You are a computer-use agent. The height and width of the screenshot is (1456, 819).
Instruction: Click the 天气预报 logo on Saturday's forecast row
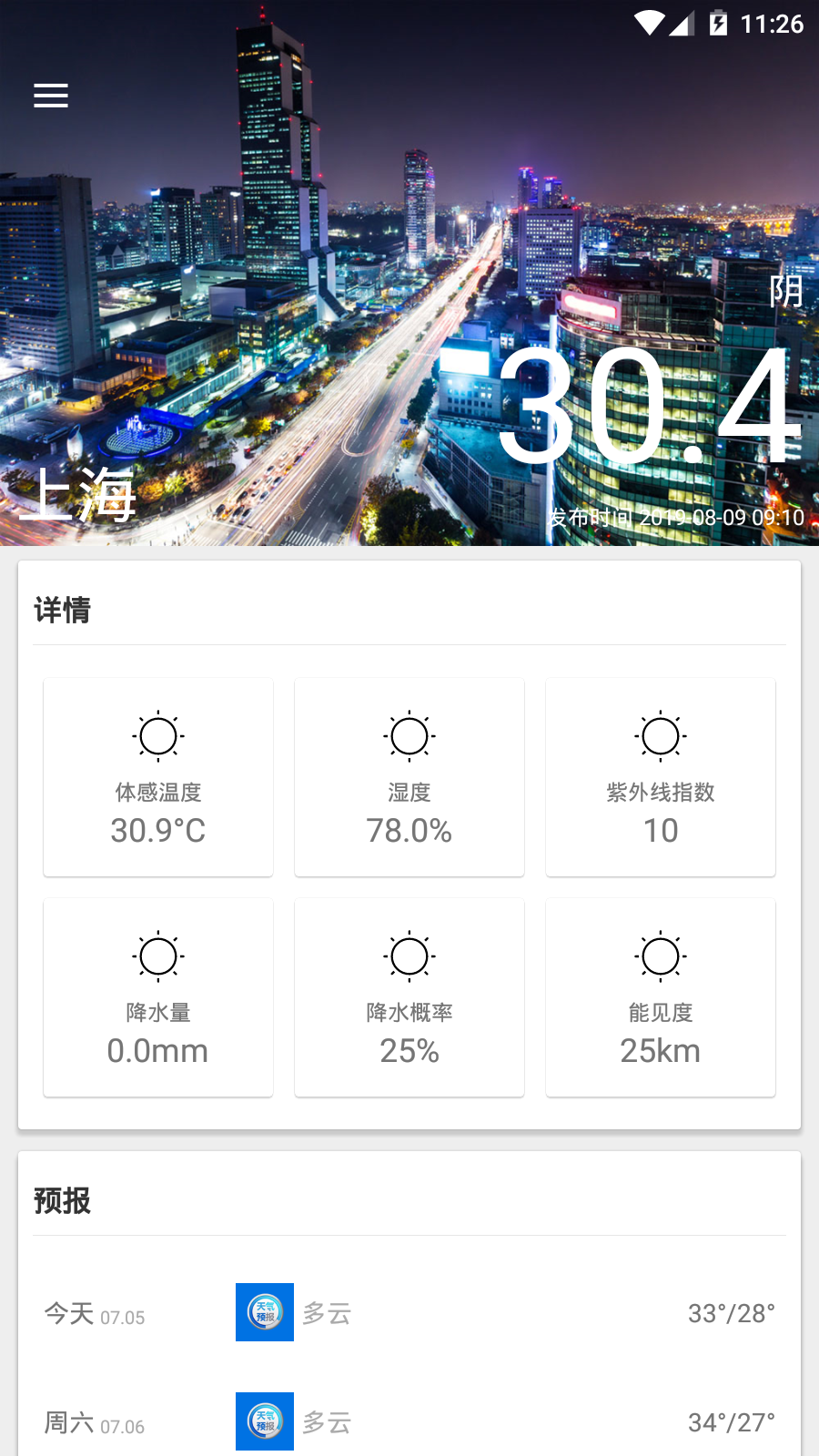pyautogui.click(x=264, y=1422)
